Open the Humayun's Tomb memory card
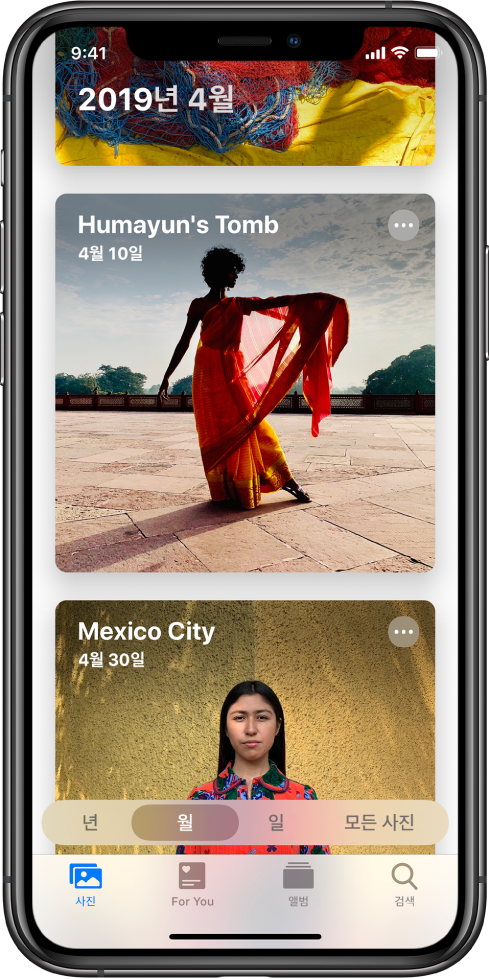 click(245, 383)
